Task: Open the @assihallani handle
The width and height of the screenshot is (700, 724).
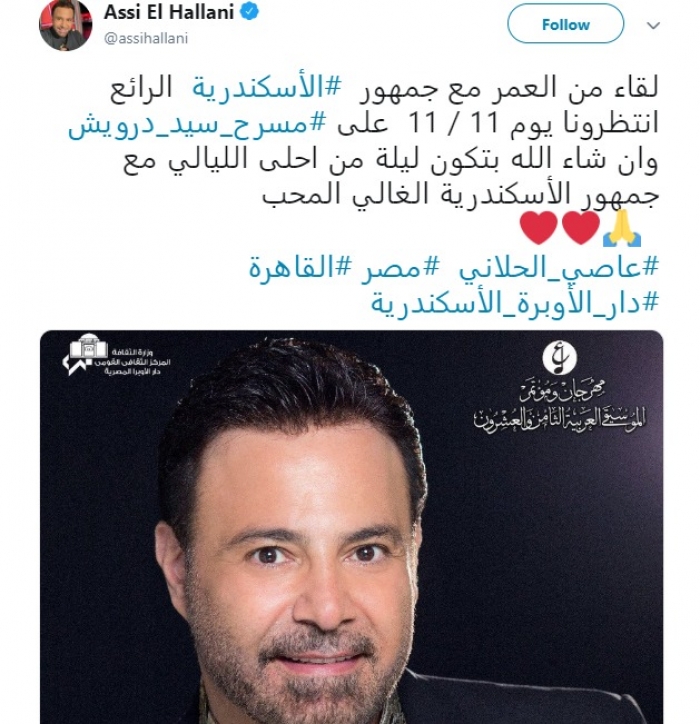Action: click(x=146, y=39)
